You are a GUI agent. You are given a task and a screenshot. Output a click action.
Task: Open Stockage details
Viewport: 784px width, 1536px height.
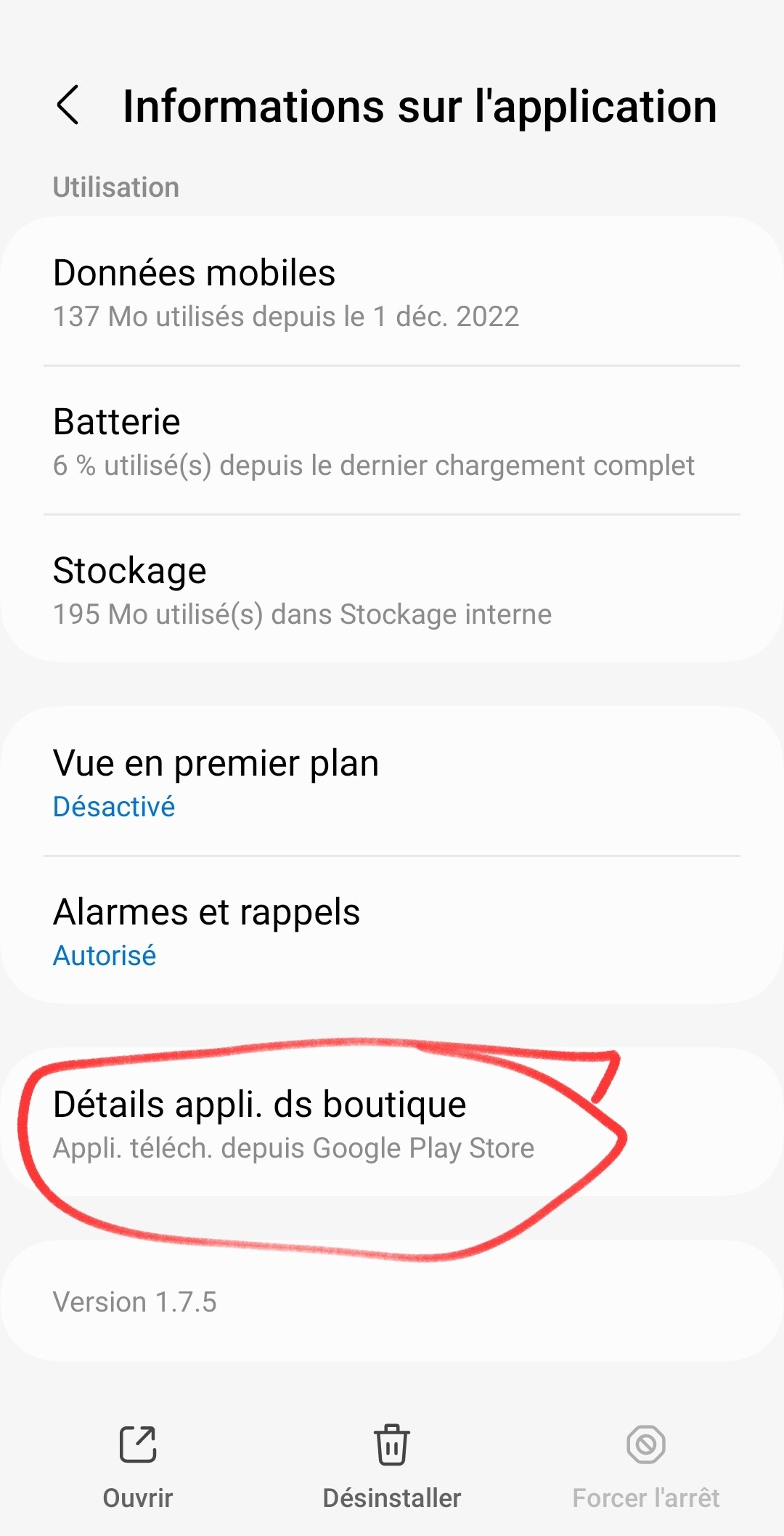[392, 590]
